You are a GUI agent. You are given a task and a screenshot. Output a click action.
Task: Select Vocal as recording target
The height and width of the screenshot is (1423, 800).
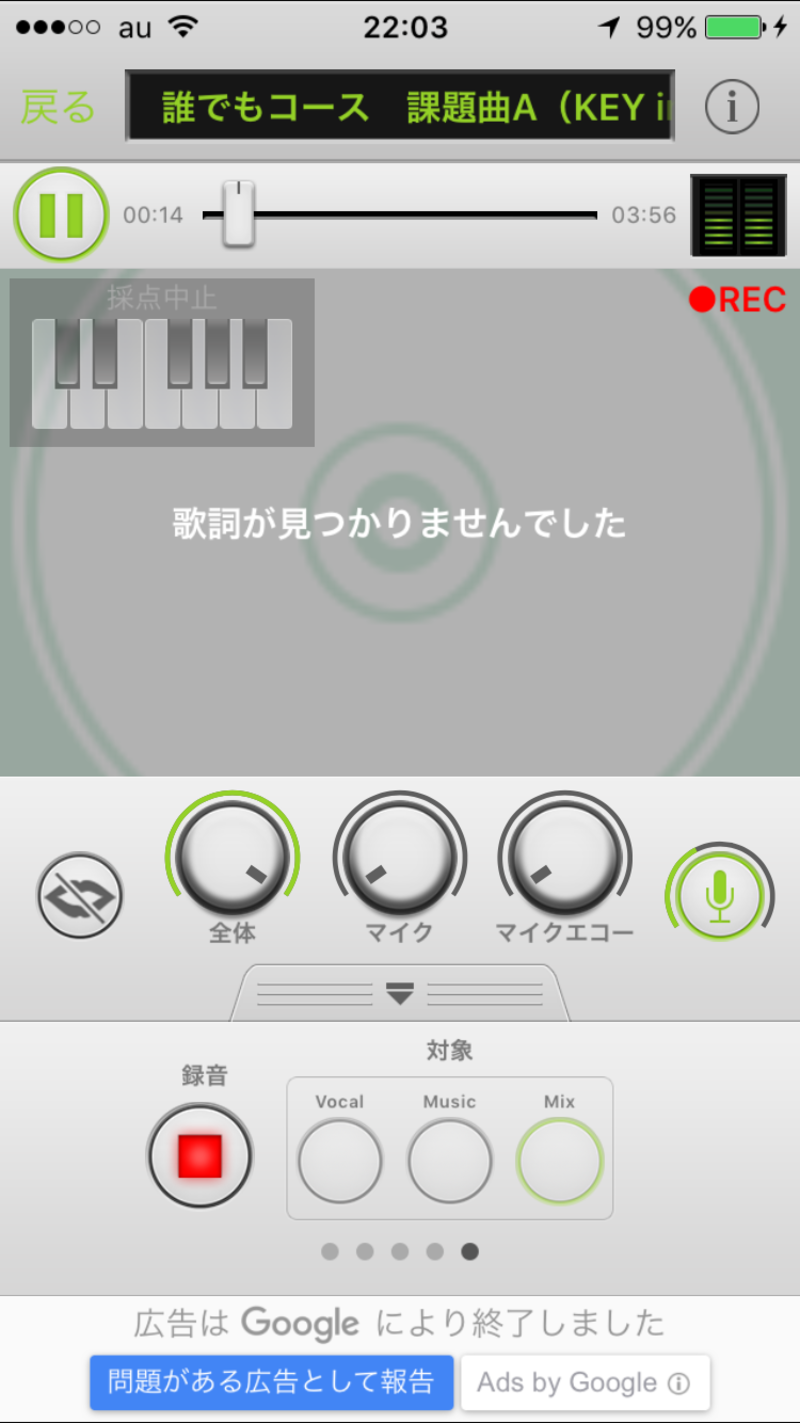click(340, 1160)
